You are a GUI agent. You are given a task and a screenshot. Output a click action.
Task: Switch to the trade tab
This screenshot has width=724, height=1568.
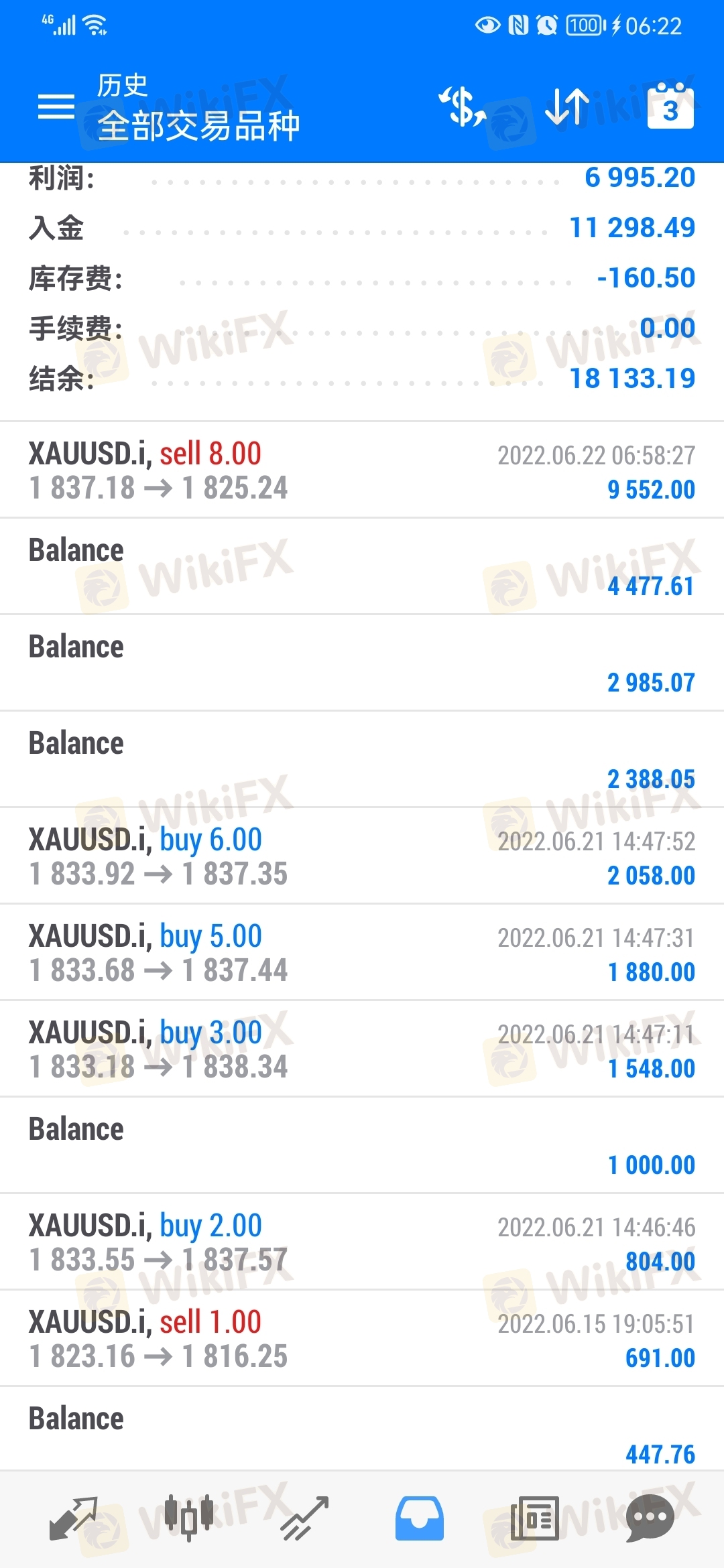click(304, 1518)
